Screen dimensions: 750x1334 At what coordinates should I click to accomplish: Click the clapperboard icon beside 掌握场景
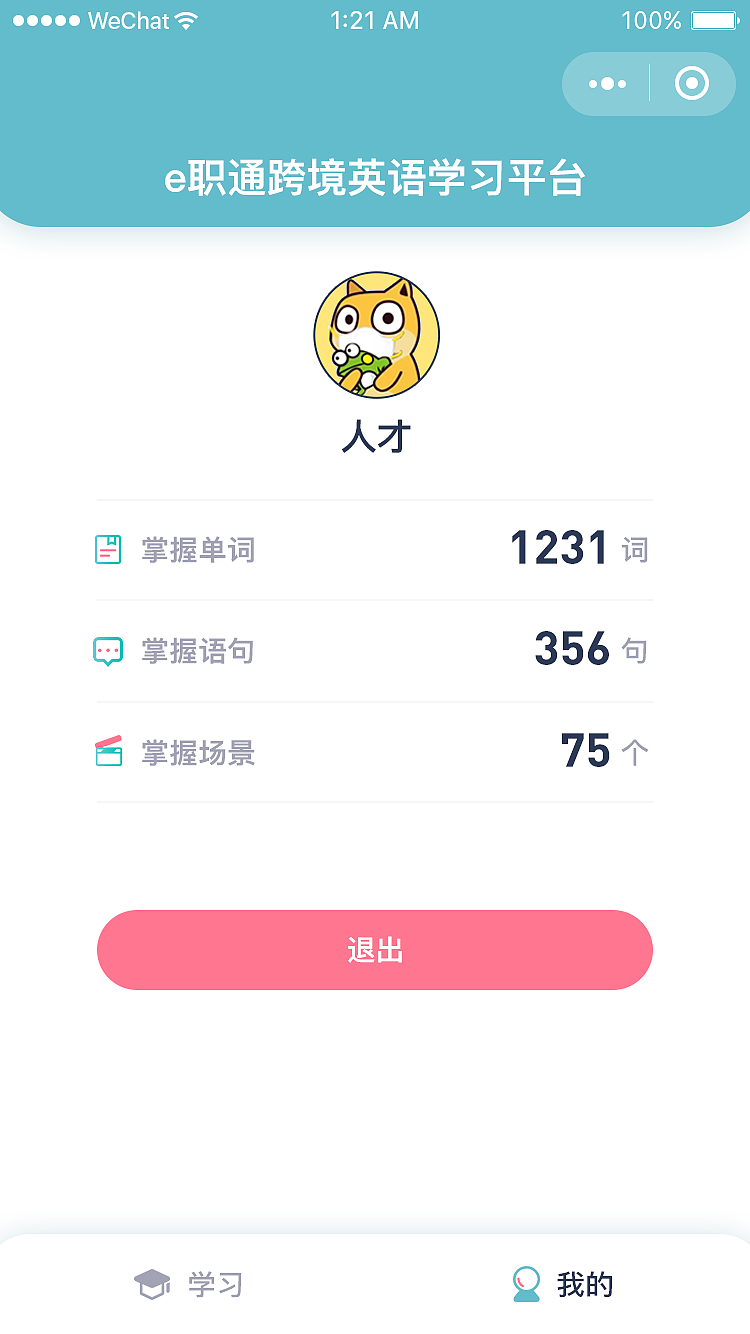click(x=109, y=750)
